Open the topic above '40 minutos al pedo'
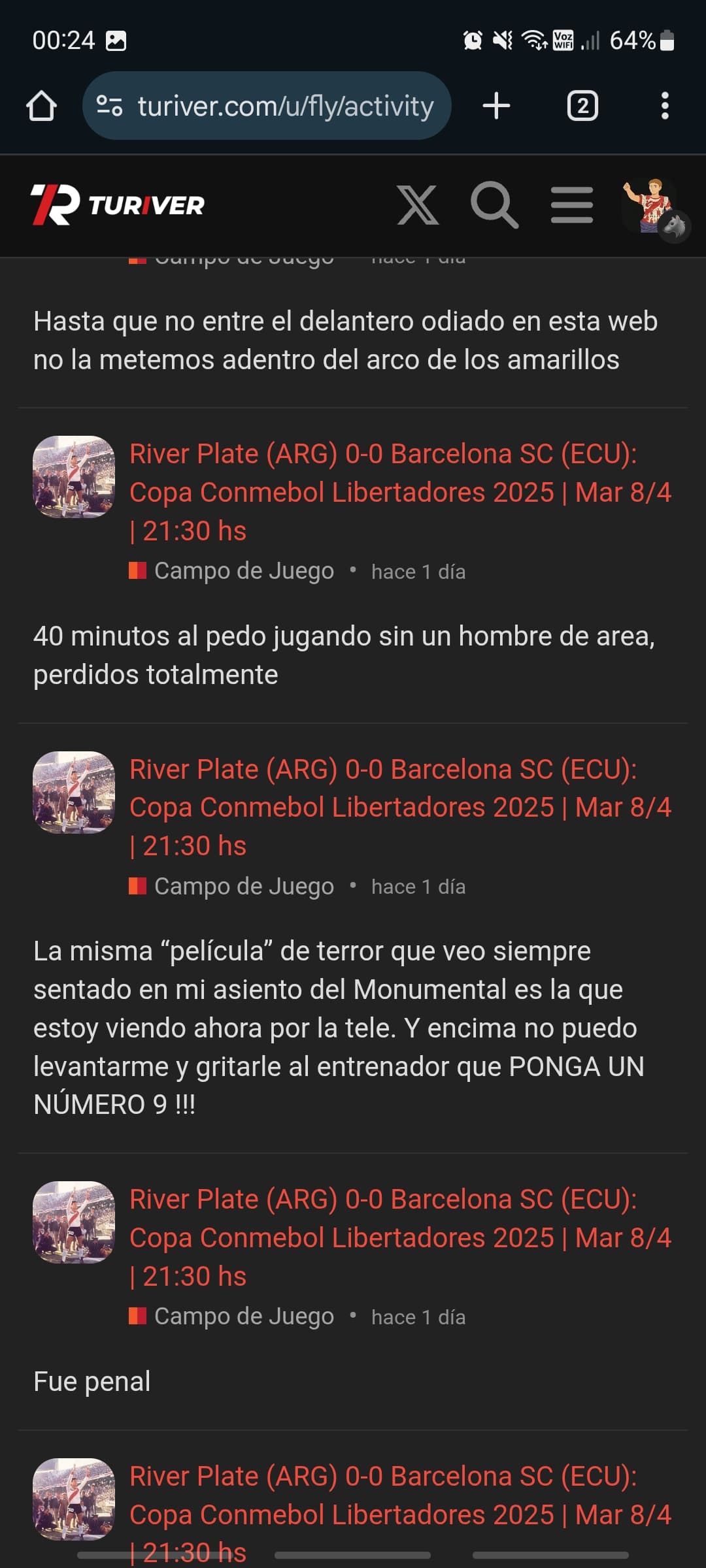The width and height of the screenshot is (706, 1568). click(x=400, y=492)
